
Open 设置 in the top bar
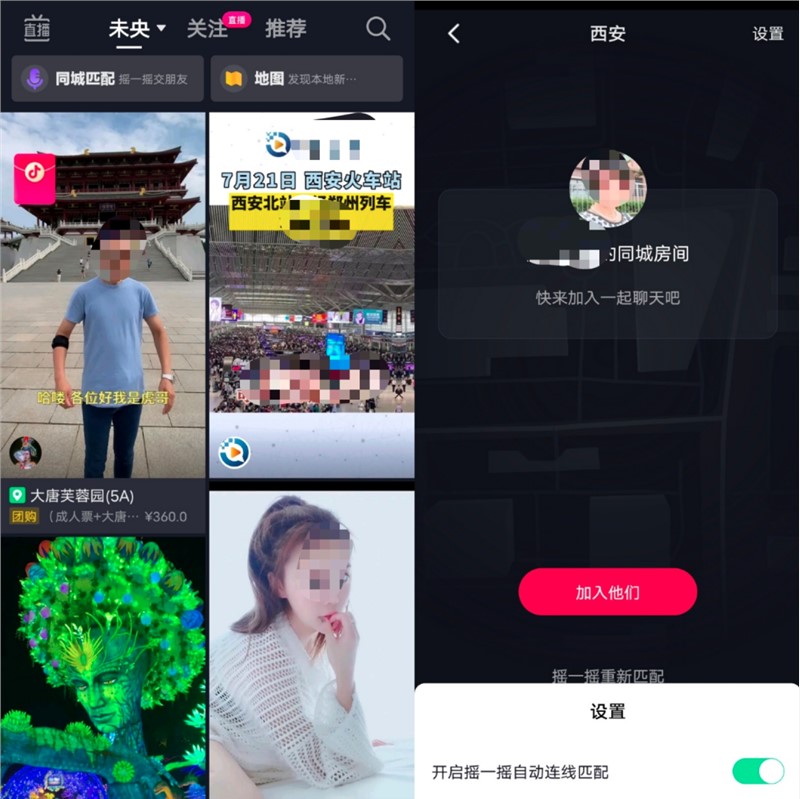[768, 33]
